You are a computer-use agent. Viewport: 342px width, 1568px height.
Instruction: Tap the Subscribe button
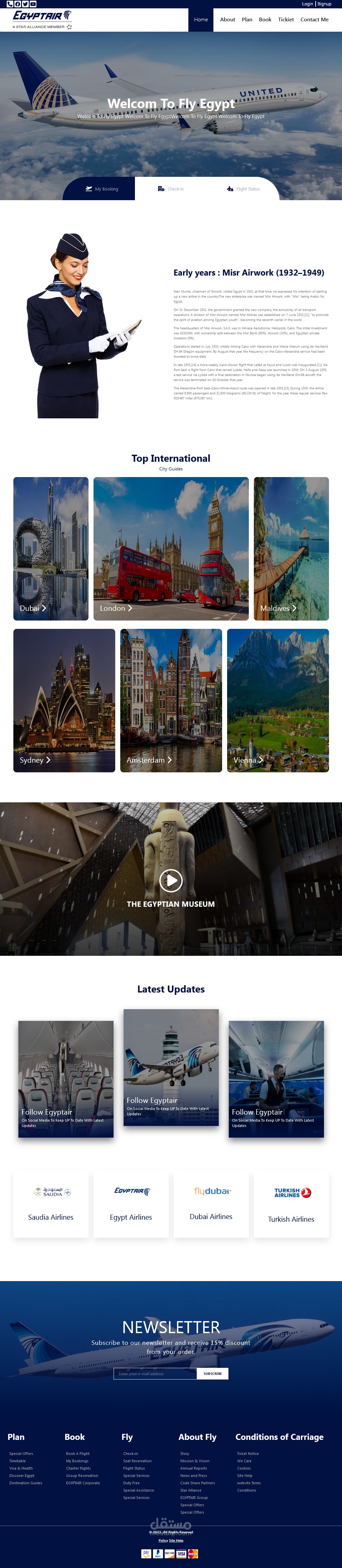[212, 1373]
